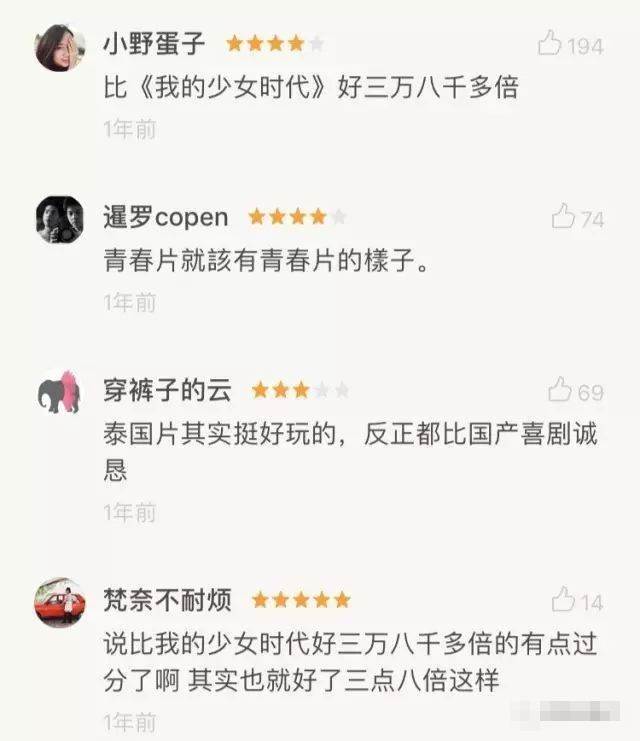Like the review by 梵奈不耐烦

click(564, 600)
